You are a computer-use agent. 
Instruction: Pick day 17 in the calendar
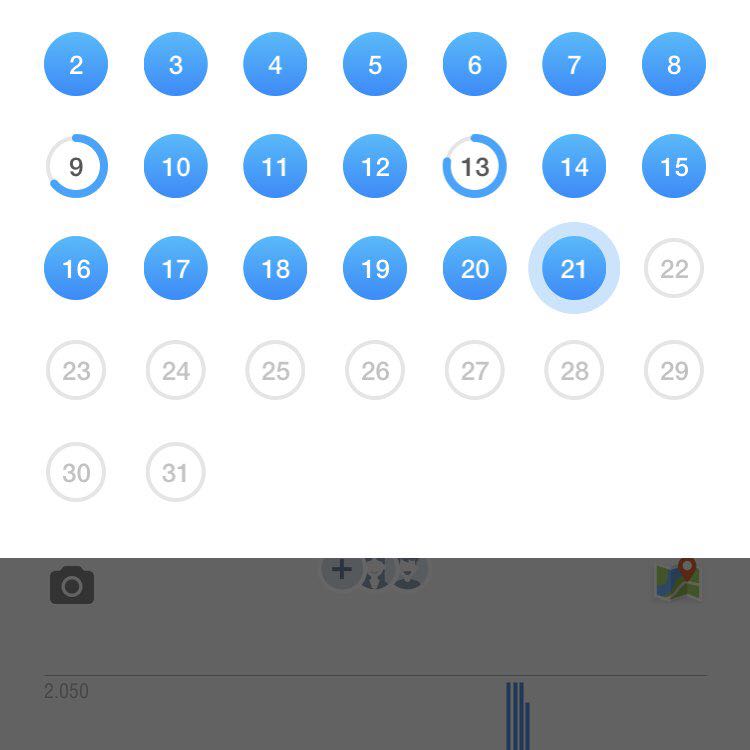[176, 268]
